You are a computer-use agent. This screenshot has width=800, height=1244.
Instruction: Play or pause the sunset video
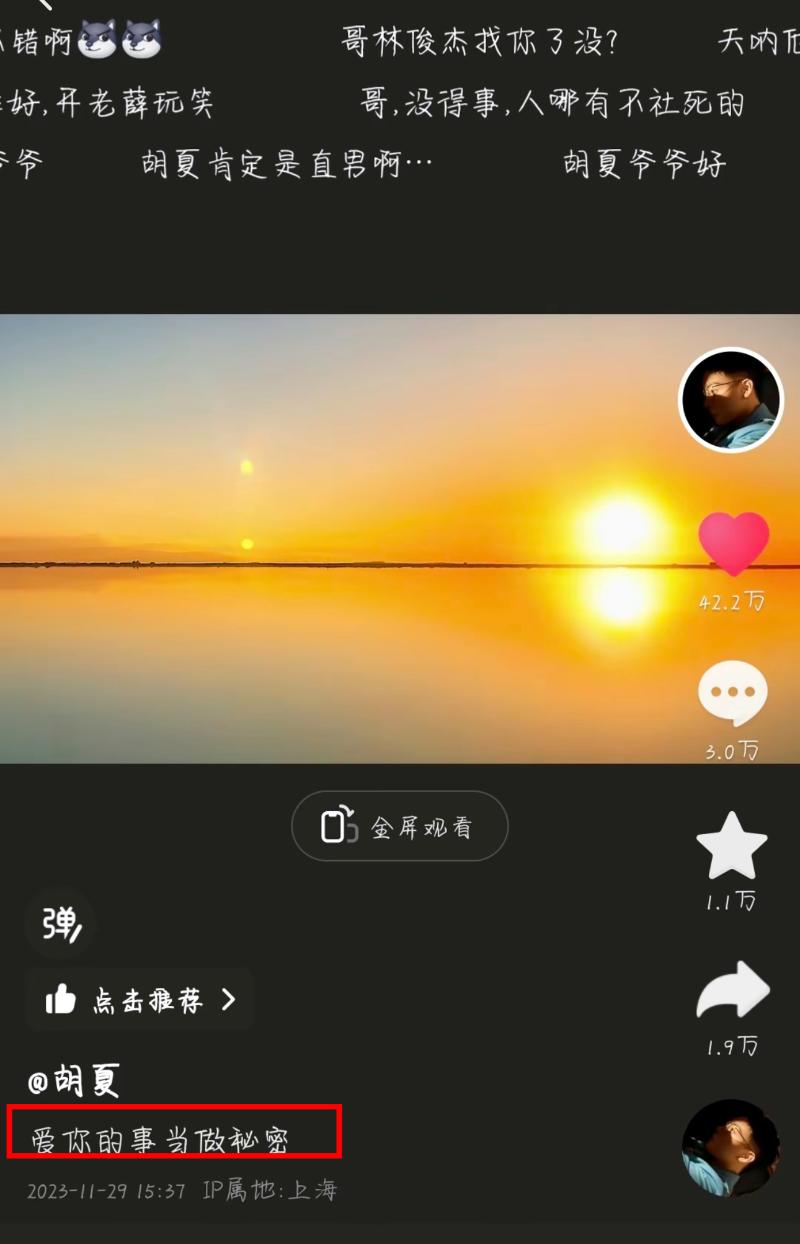(340, 540)
